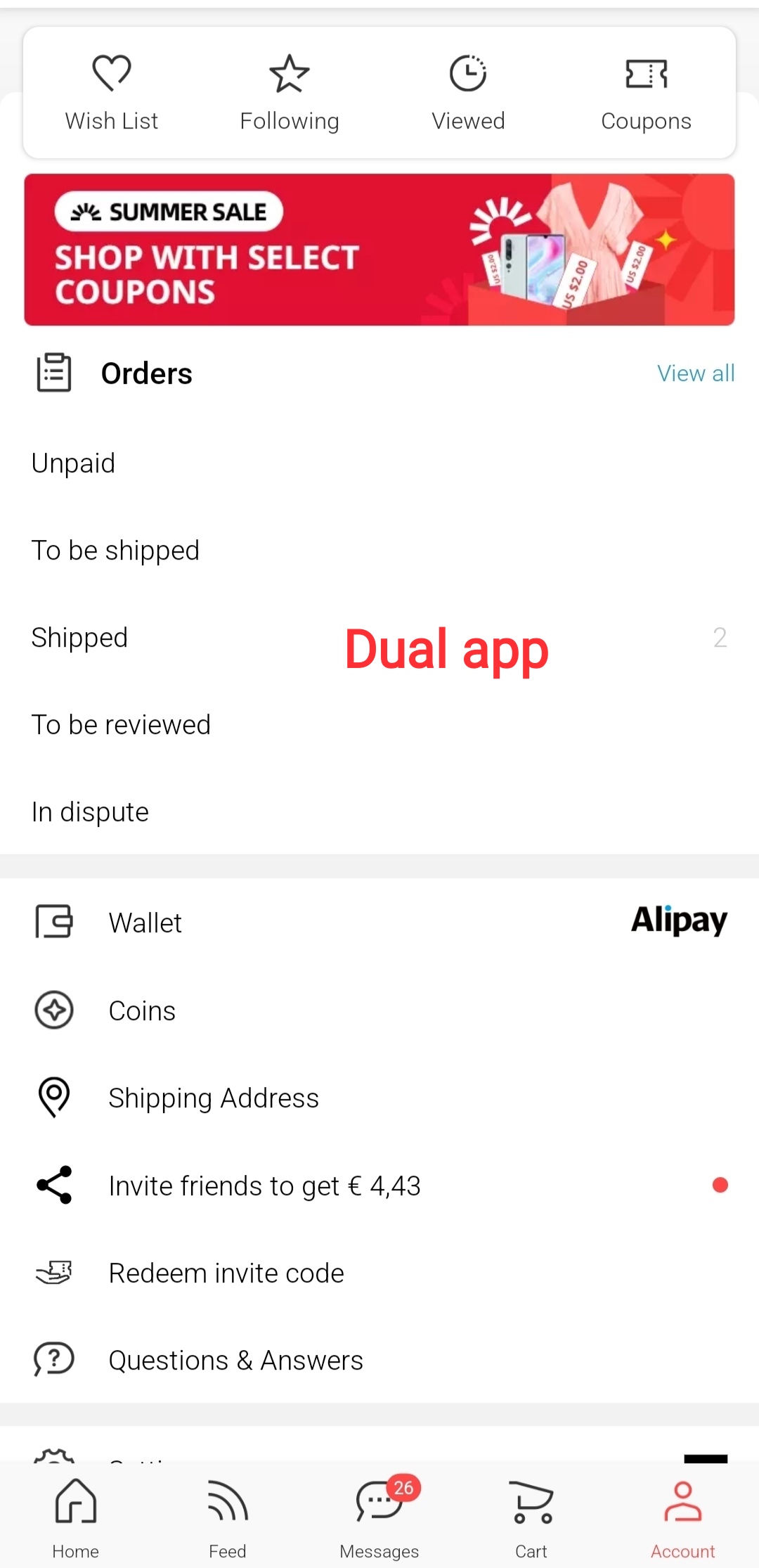The height and width of the screenshot is (1568, 759).
Task: Switch to the Home tab
Action: coord(76,1517)
